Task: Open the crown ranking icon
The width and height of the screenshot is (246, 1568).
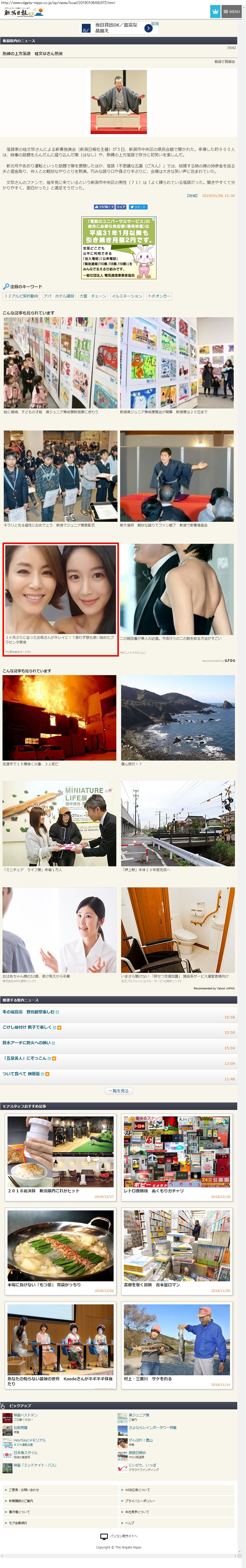Action: pyautogui.click(x=215, y=12)
